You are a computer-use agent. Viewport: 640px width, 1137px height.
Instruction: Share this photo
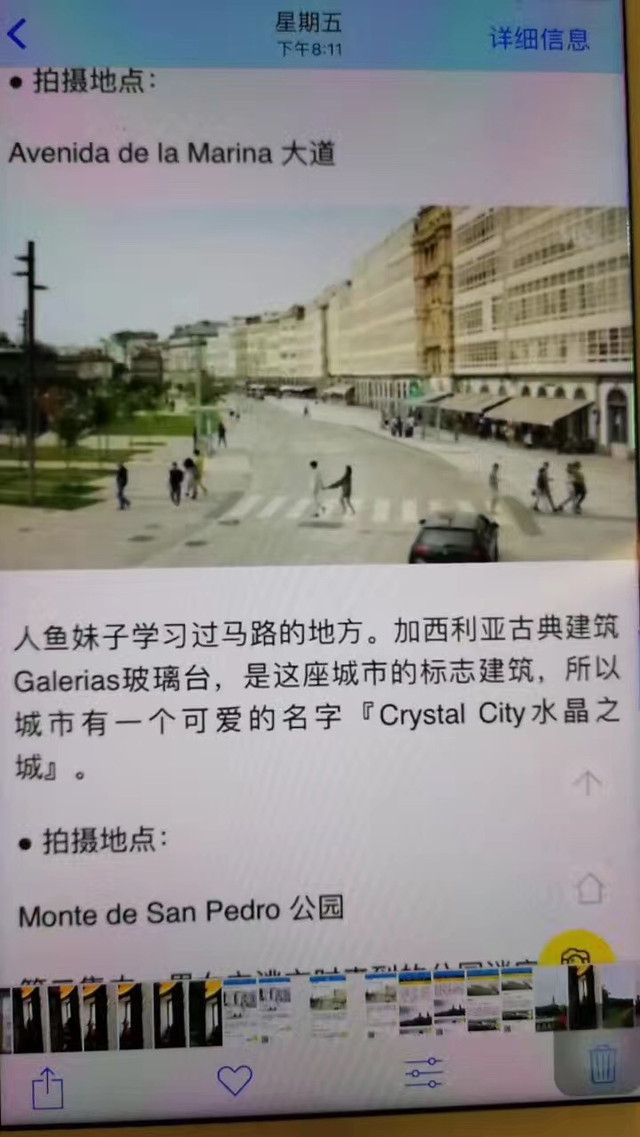point(47,1087)
